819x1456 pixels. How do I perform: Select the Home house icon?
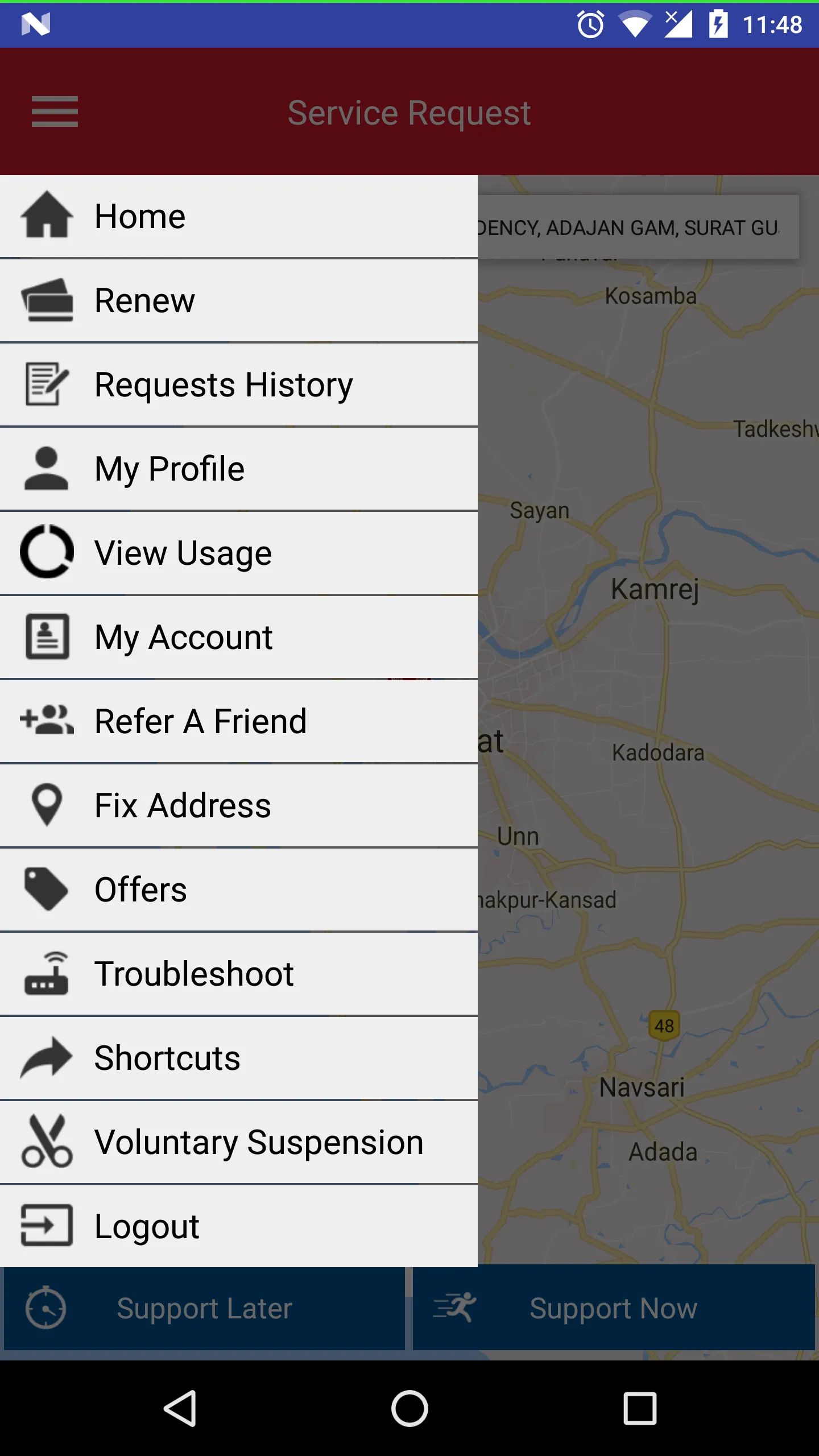coord(47,215)
